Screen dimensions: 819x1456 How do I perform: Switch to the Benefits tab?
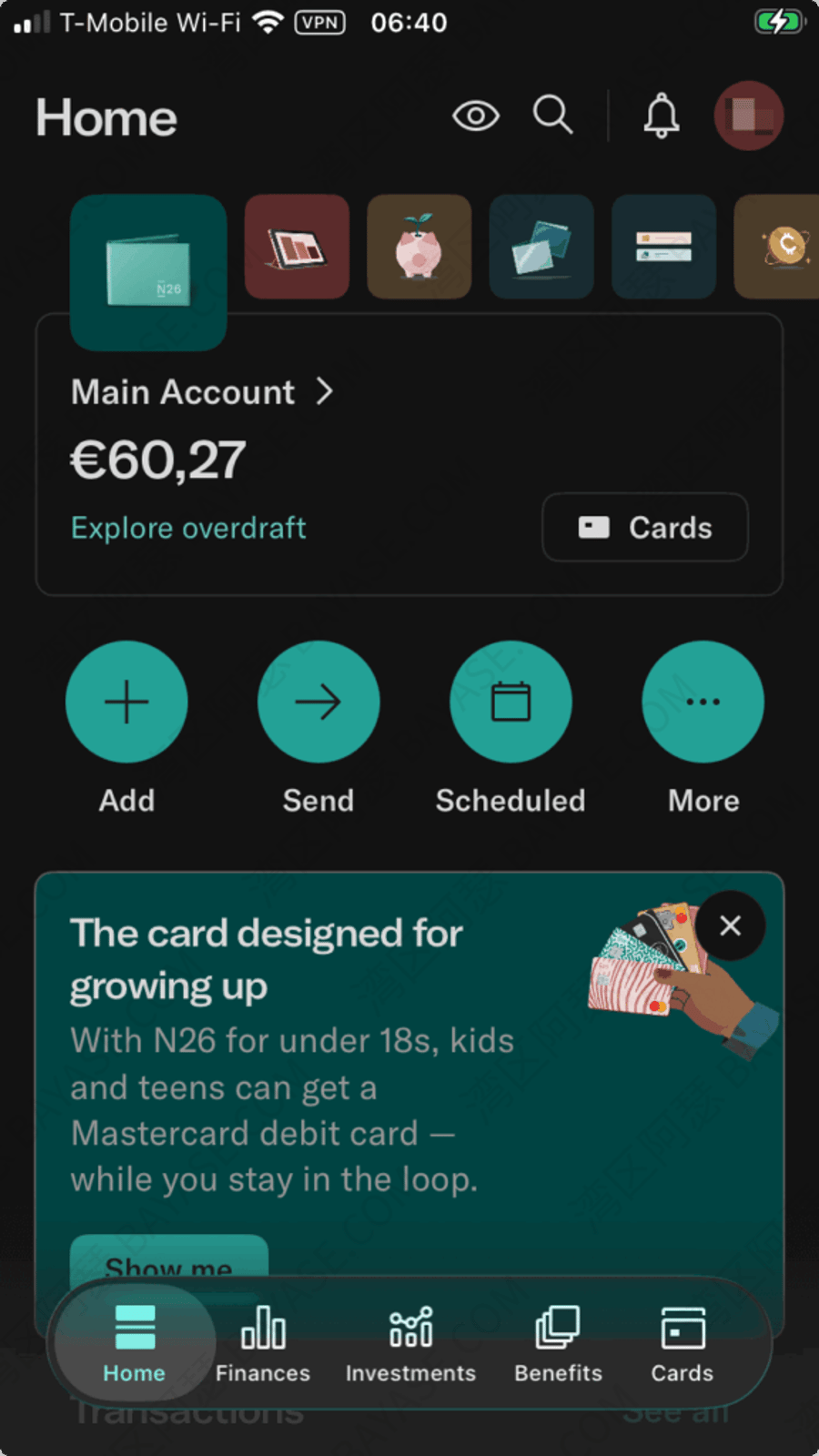tap(558, 1344)
